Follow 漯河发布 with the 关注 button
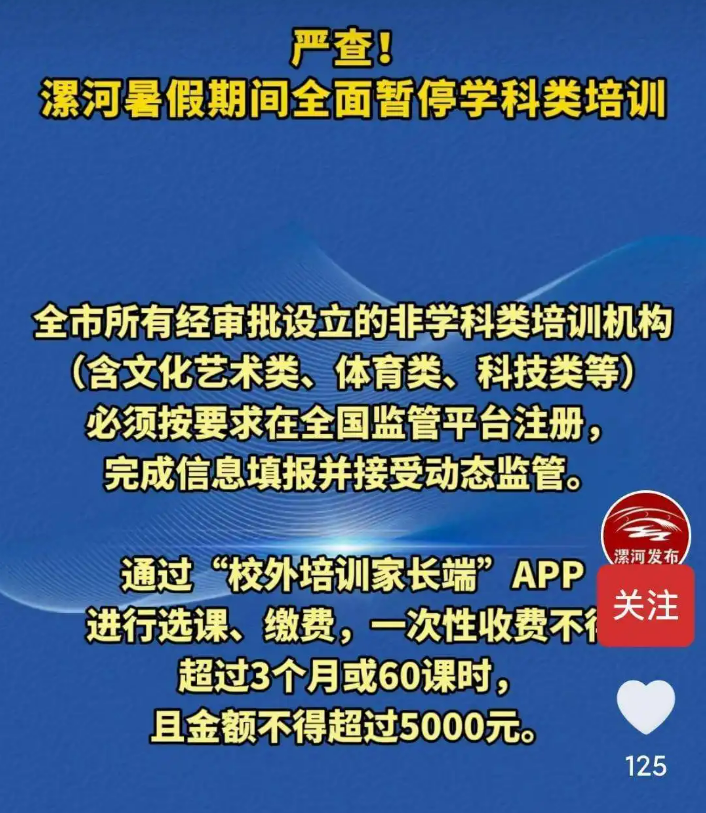 point(646,606)
